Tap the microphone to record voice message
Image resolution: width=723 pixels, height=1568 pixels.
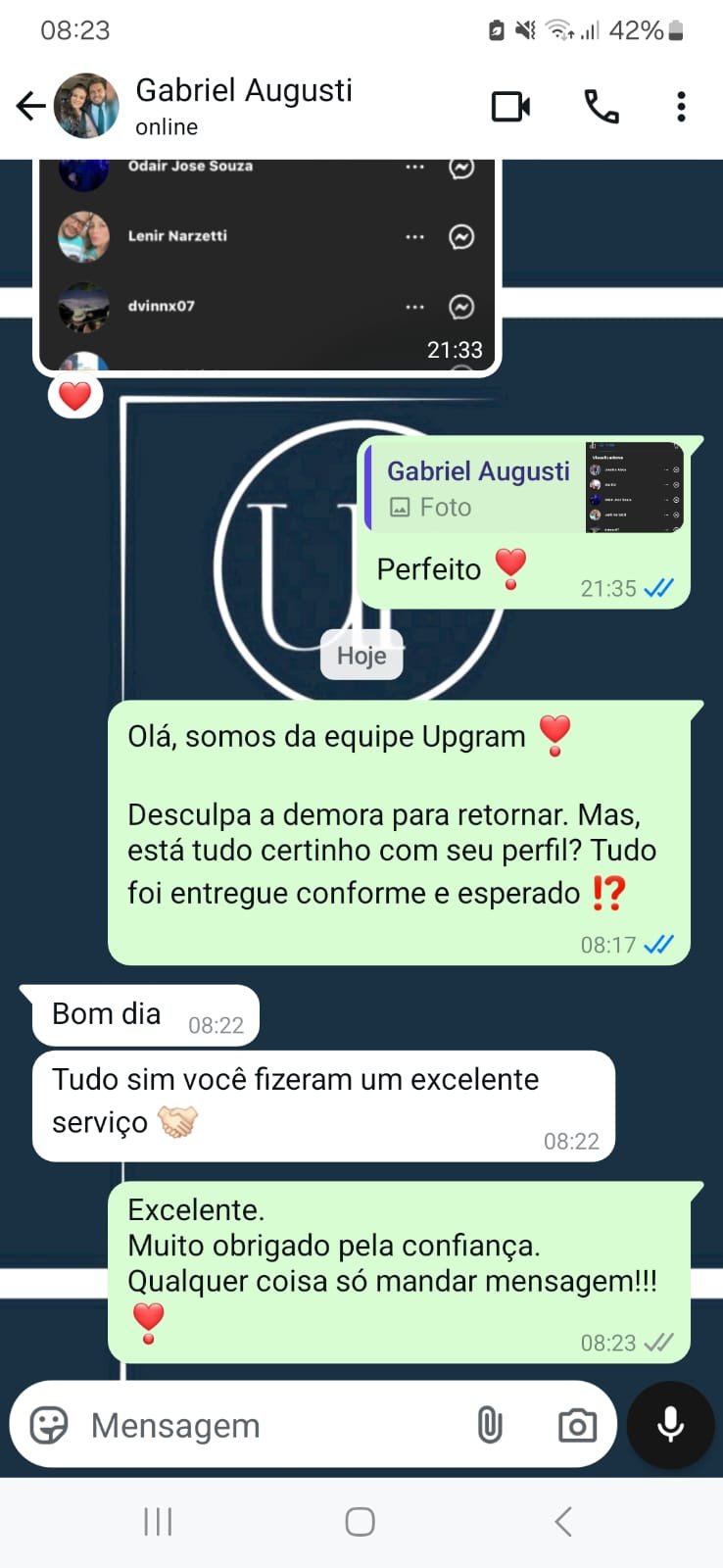tap(670, 1425)
